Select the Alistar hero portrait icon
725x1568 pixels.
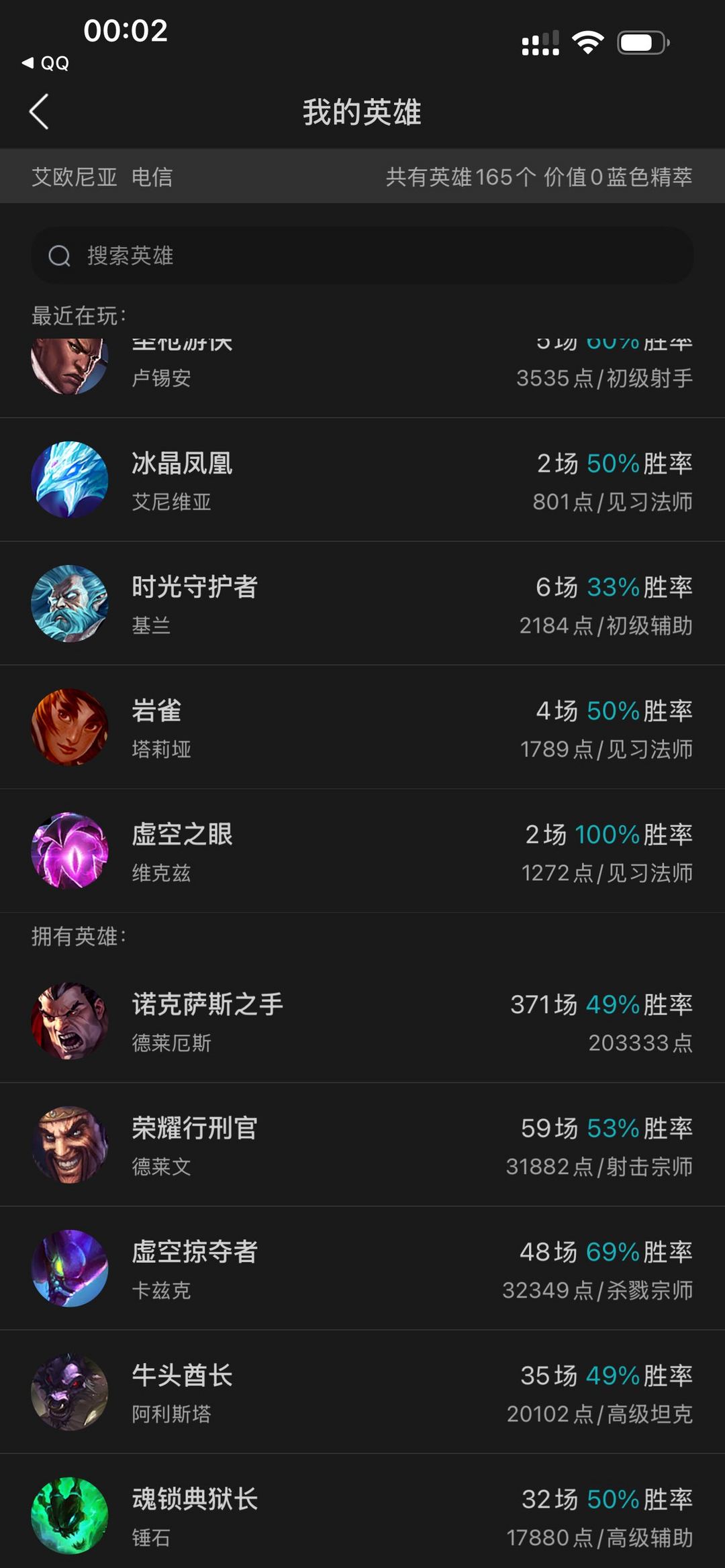tap(69, 1391)
